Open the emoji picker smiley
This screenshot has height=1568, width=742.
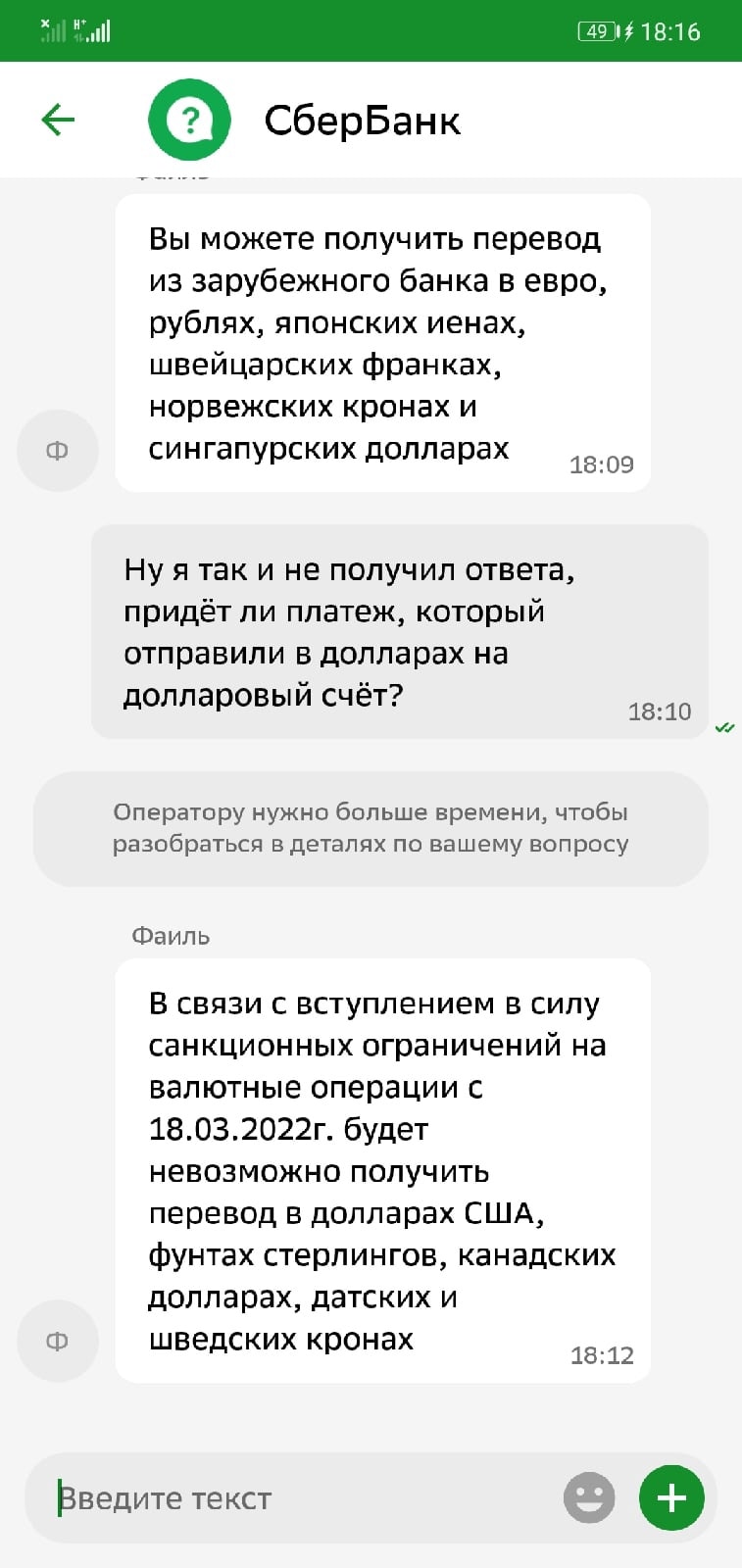[589, 1497]
